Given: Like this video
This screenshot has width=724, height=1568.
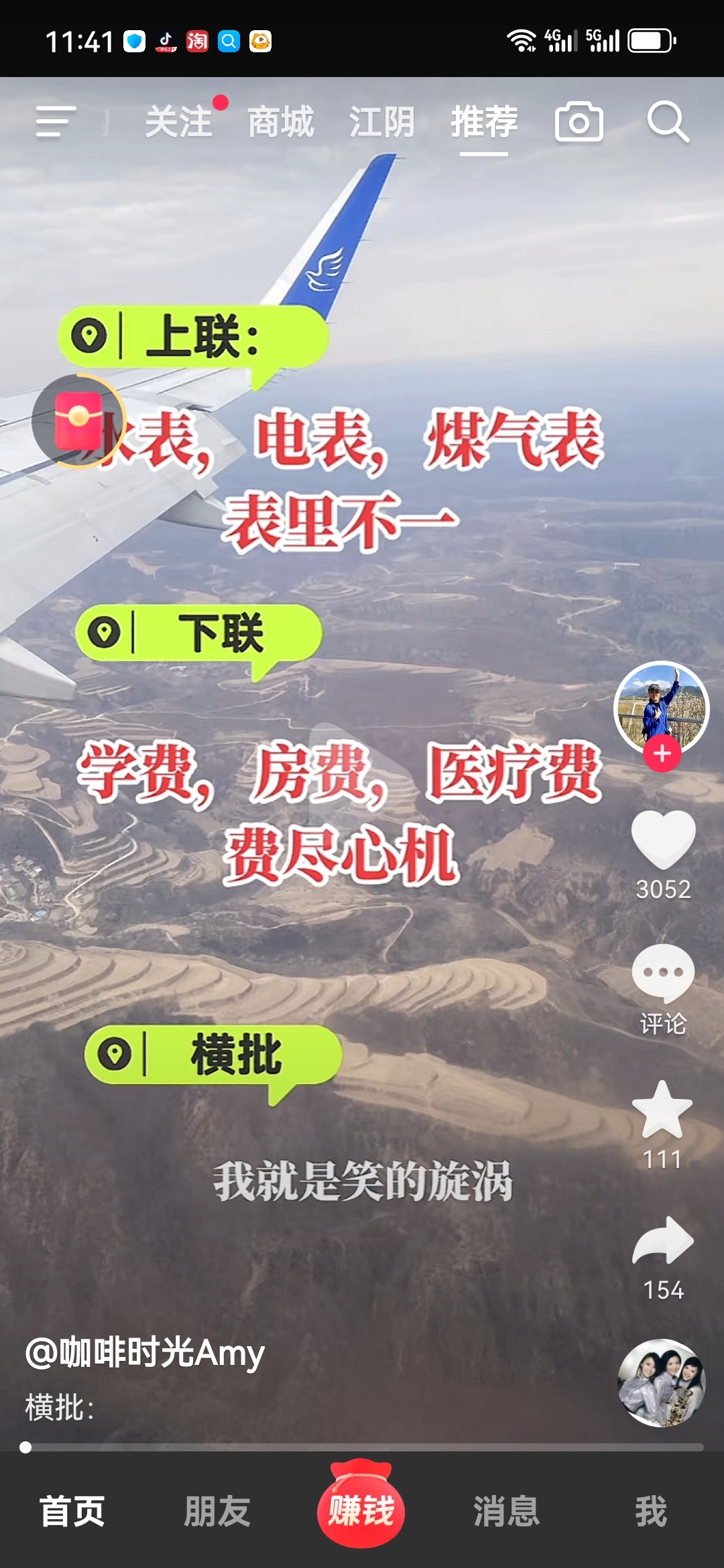Looking at the screenshot, I should point(662,839).
